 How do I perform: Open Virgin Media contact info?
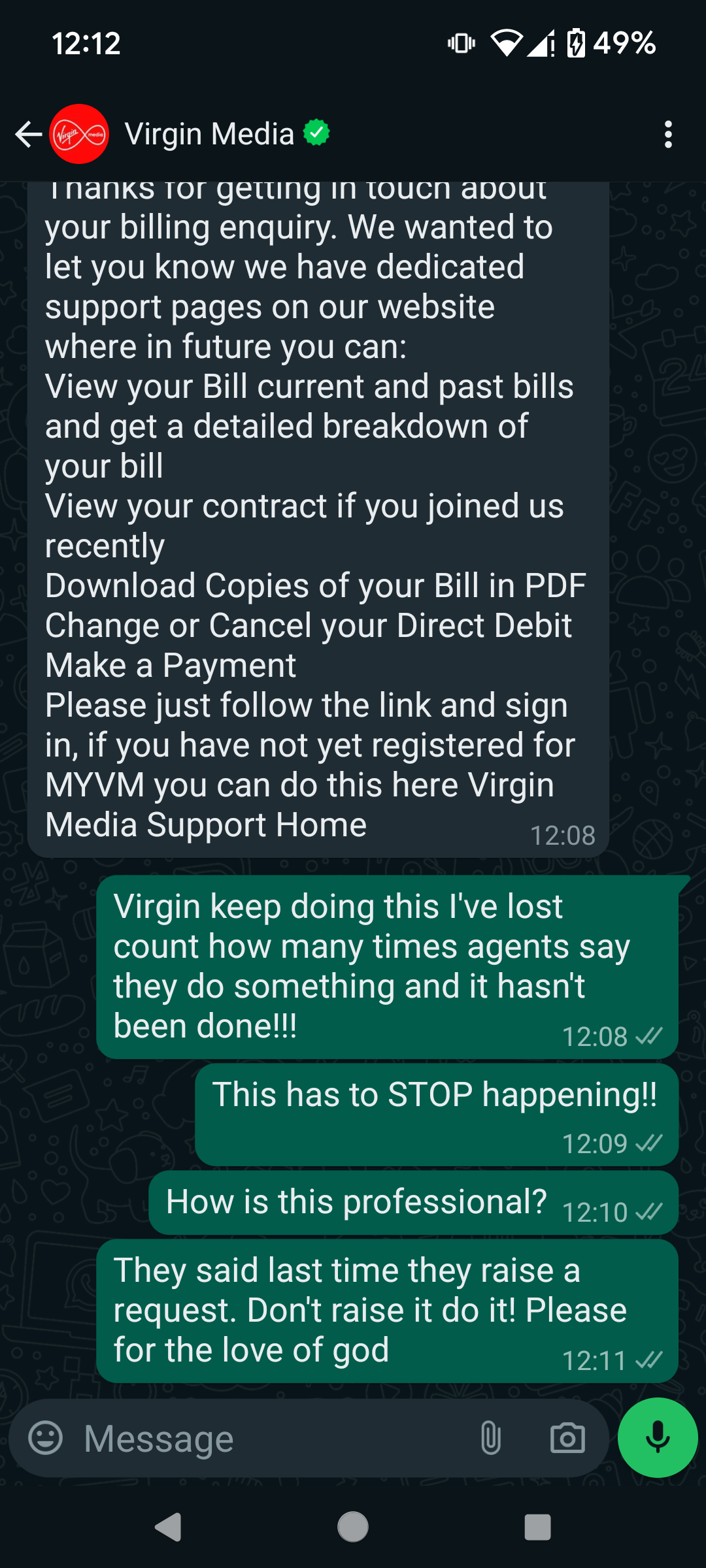(x=209, y=135)
